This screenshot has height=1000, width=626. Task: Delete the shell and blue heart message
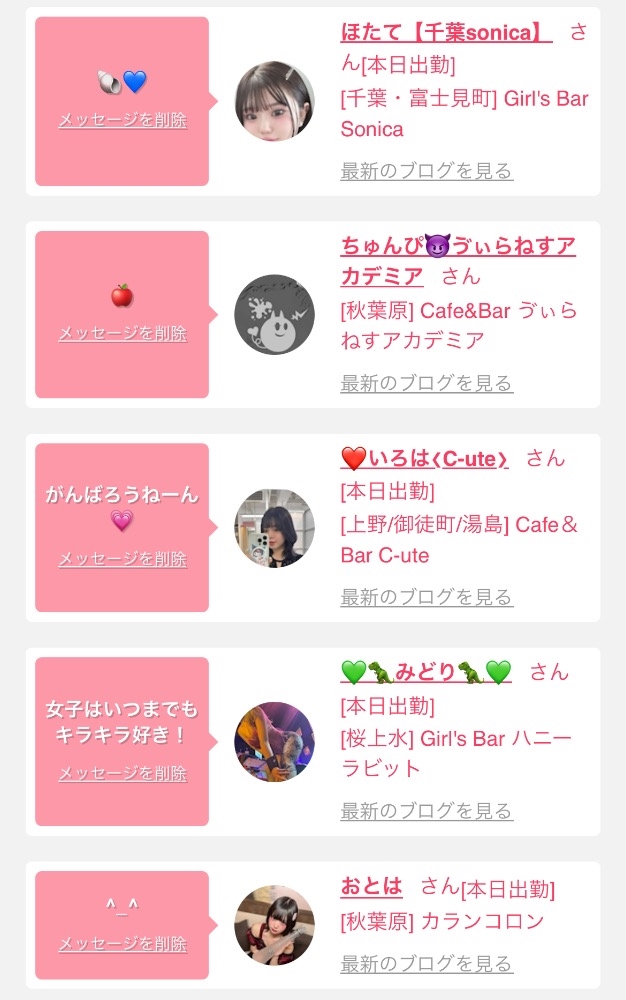point(122,120)
